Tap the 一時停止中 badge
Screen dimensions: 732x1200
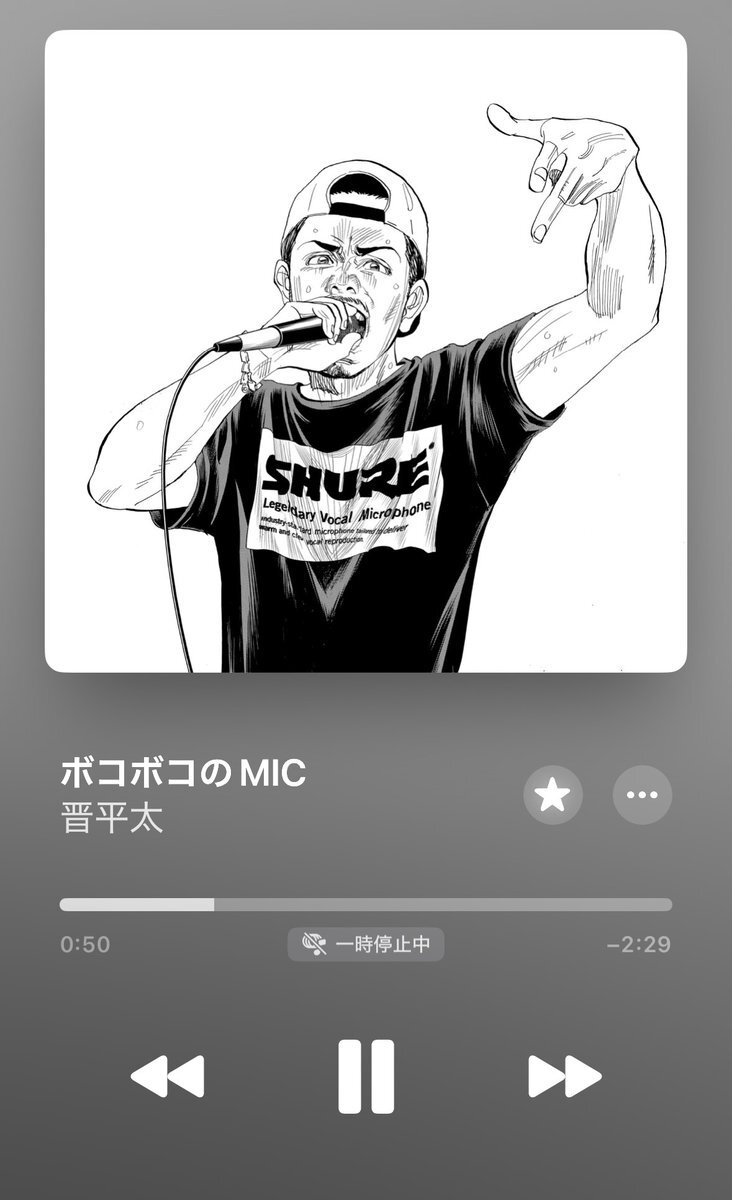point(366,944)
